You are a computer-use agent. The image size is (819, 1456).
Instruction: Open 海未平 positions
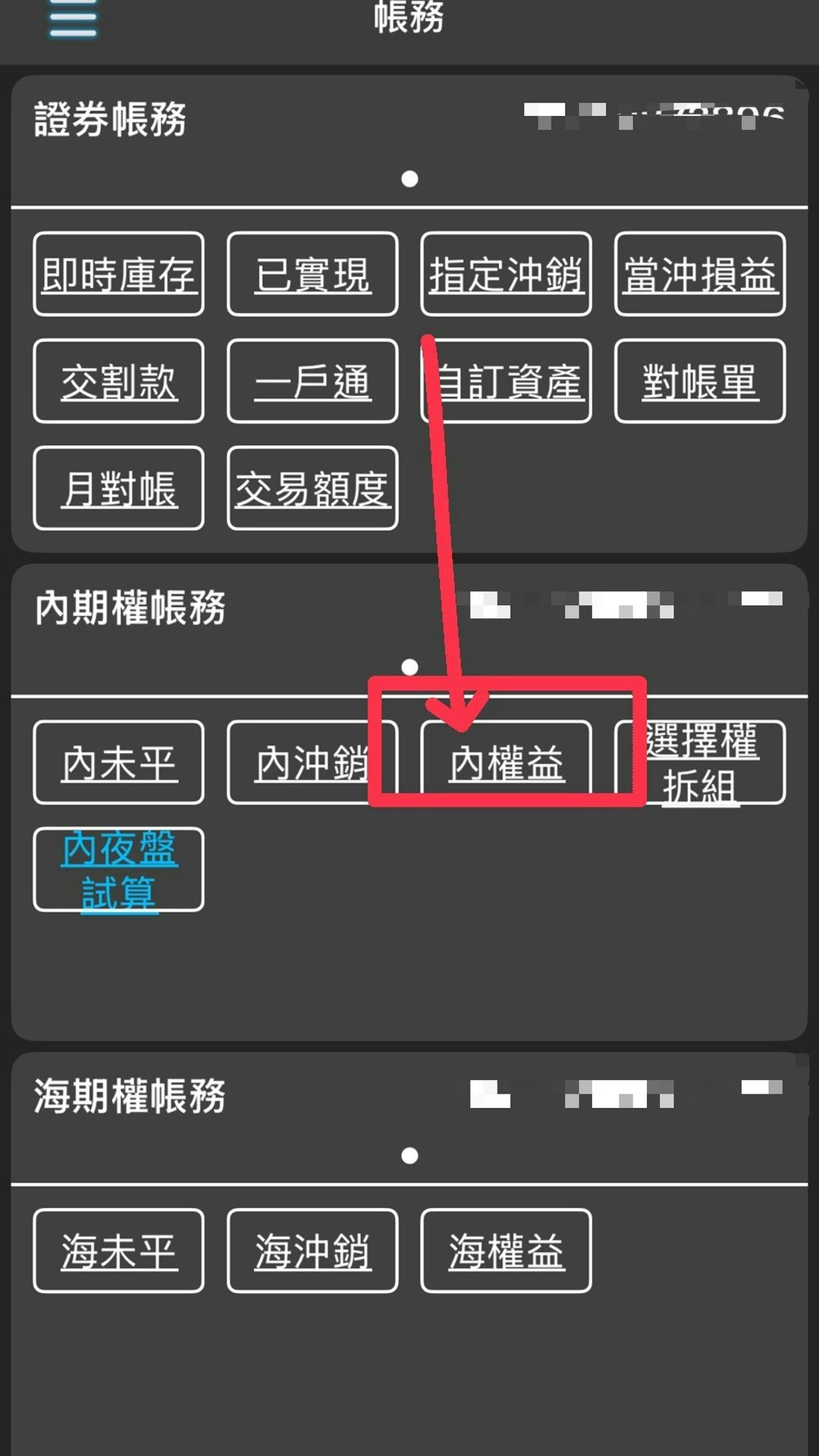118,1250
